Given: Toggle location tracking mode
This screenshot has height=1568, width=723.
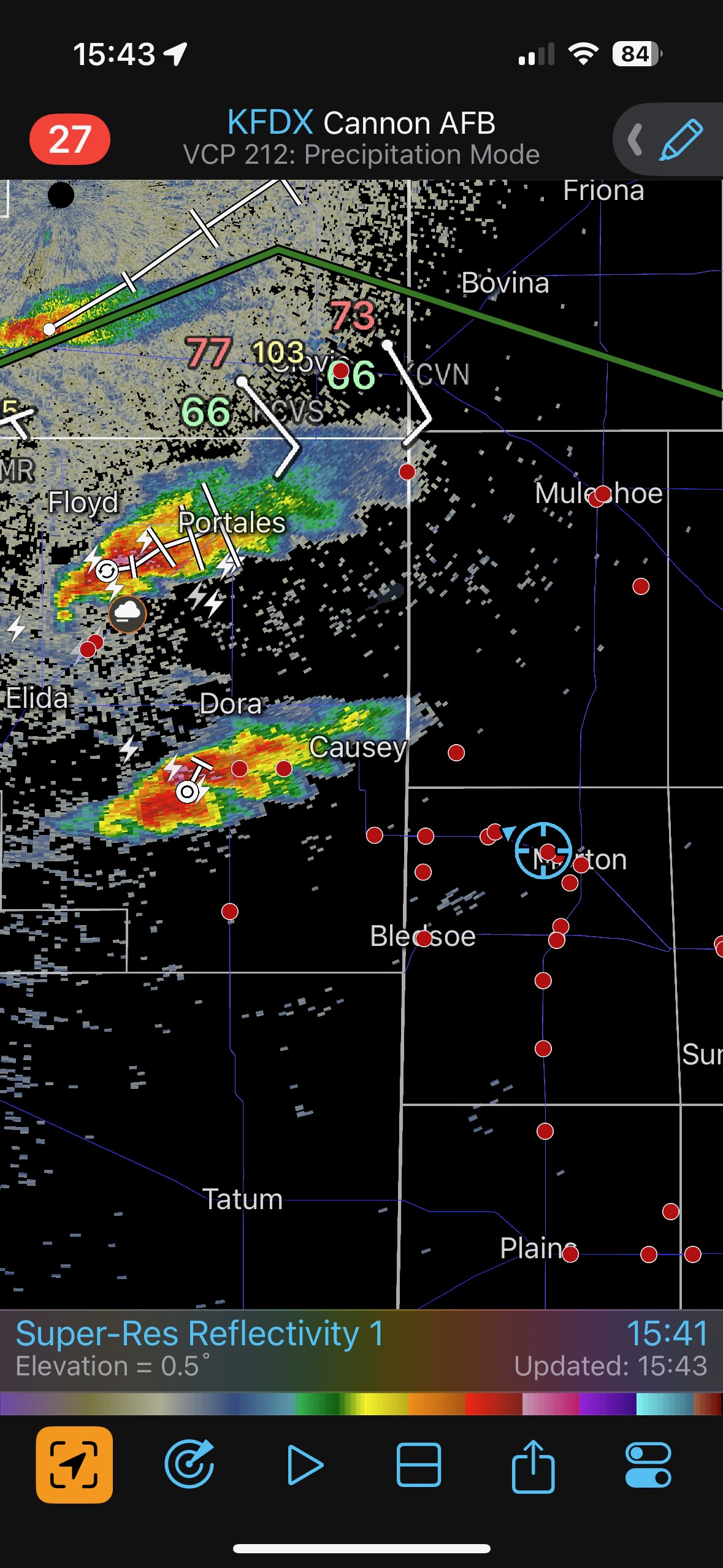Looking at the screenshot, I should pos(74,1465).
